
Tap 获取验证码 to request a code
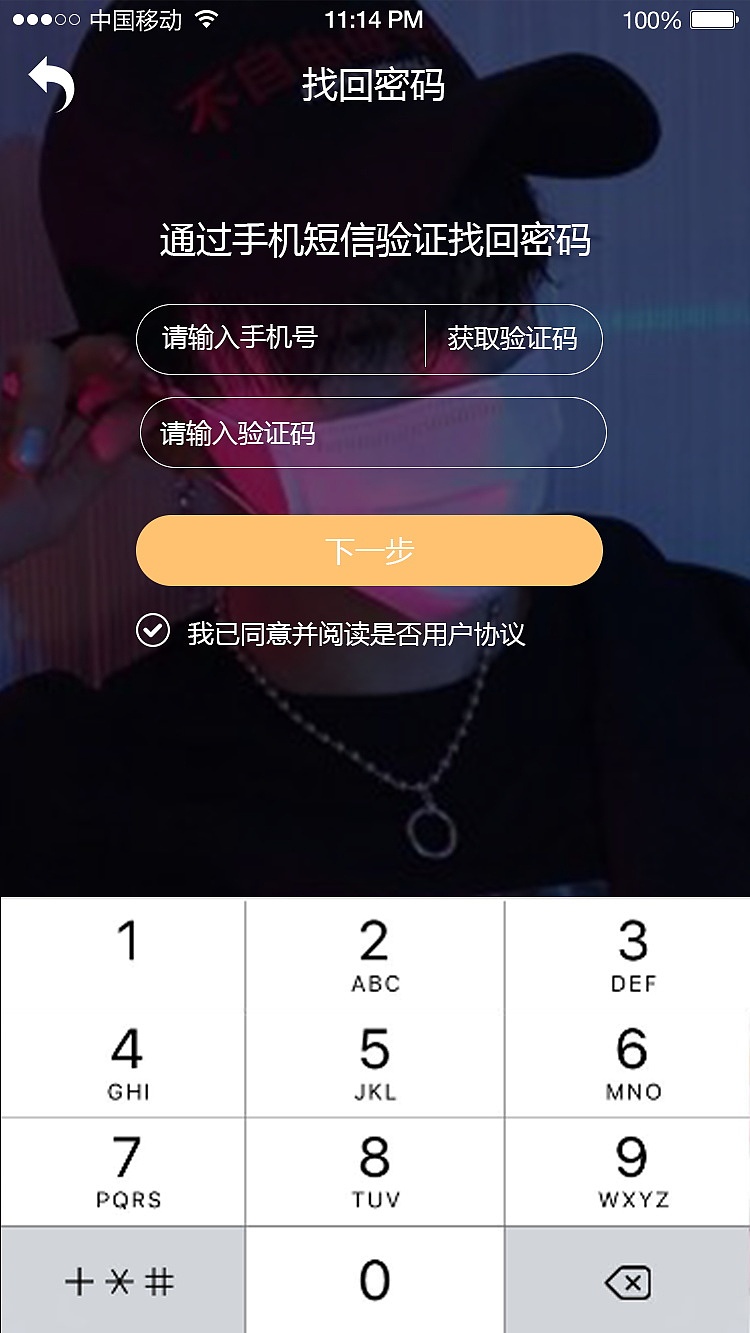click(x=513, y=339)
